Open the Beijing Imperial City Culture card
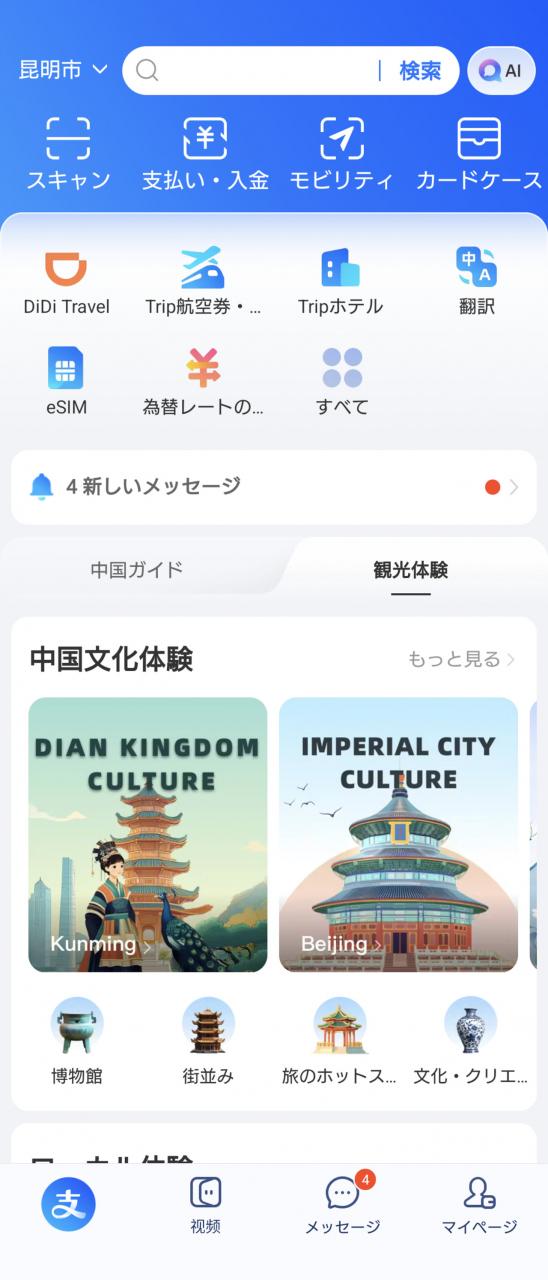548x1280 pixels. pyautogui.click(x=398, y=835)
